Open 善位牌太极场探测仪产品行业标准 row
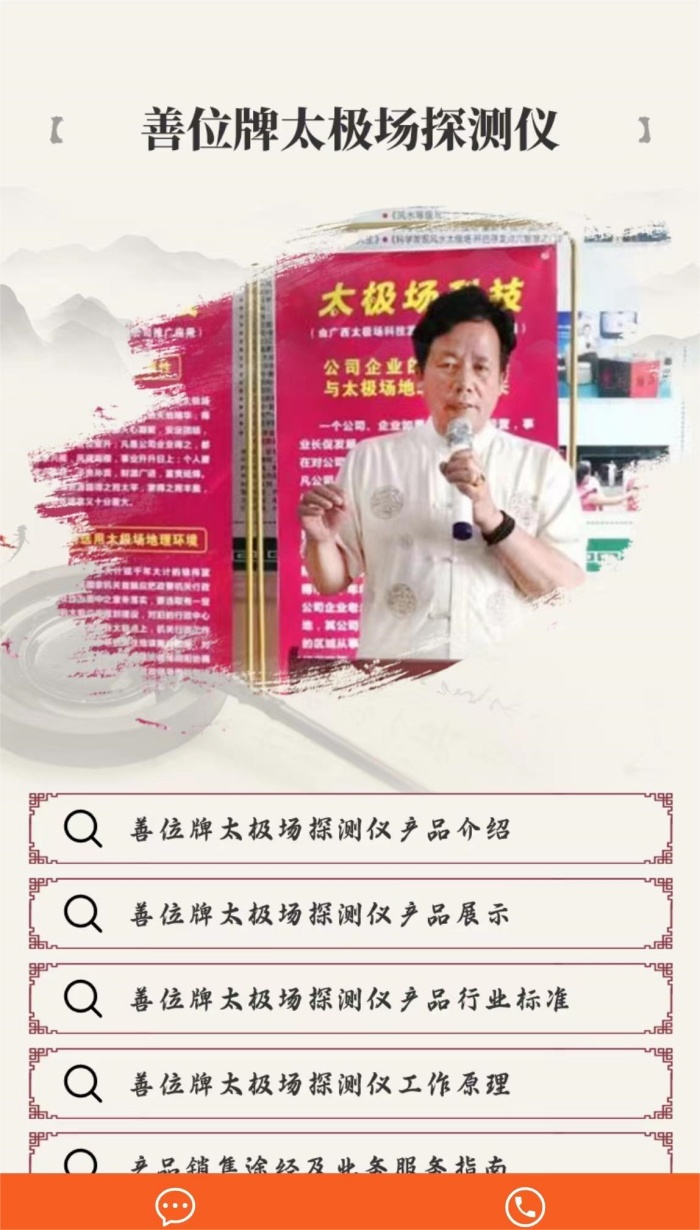This screenshot has width=700, height=1230. tap(350, 999)
